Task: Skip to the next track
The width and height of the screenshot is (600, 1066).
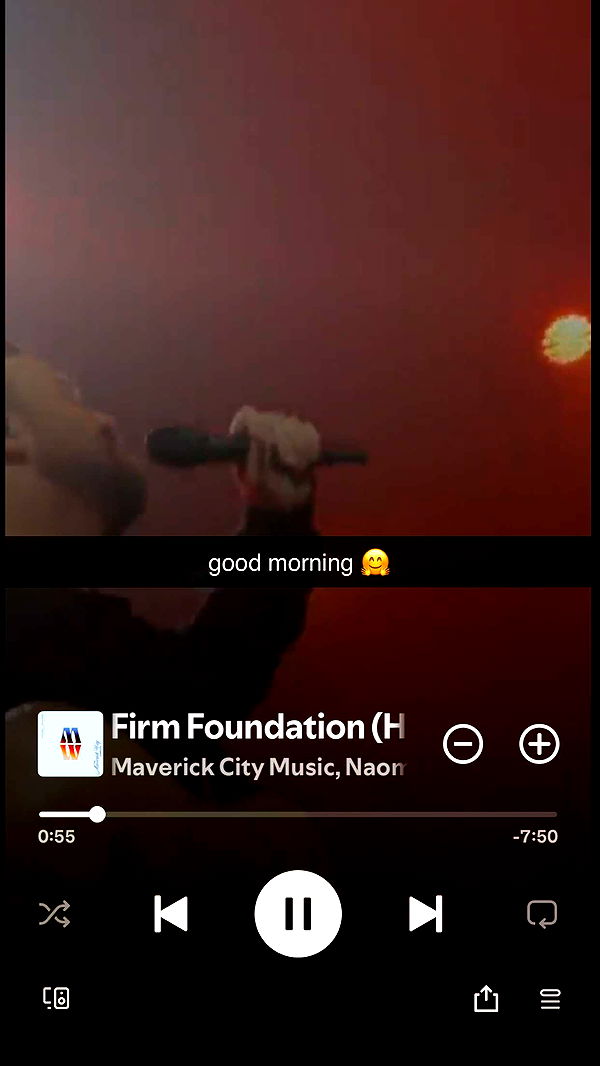Action: pos(425,914)
